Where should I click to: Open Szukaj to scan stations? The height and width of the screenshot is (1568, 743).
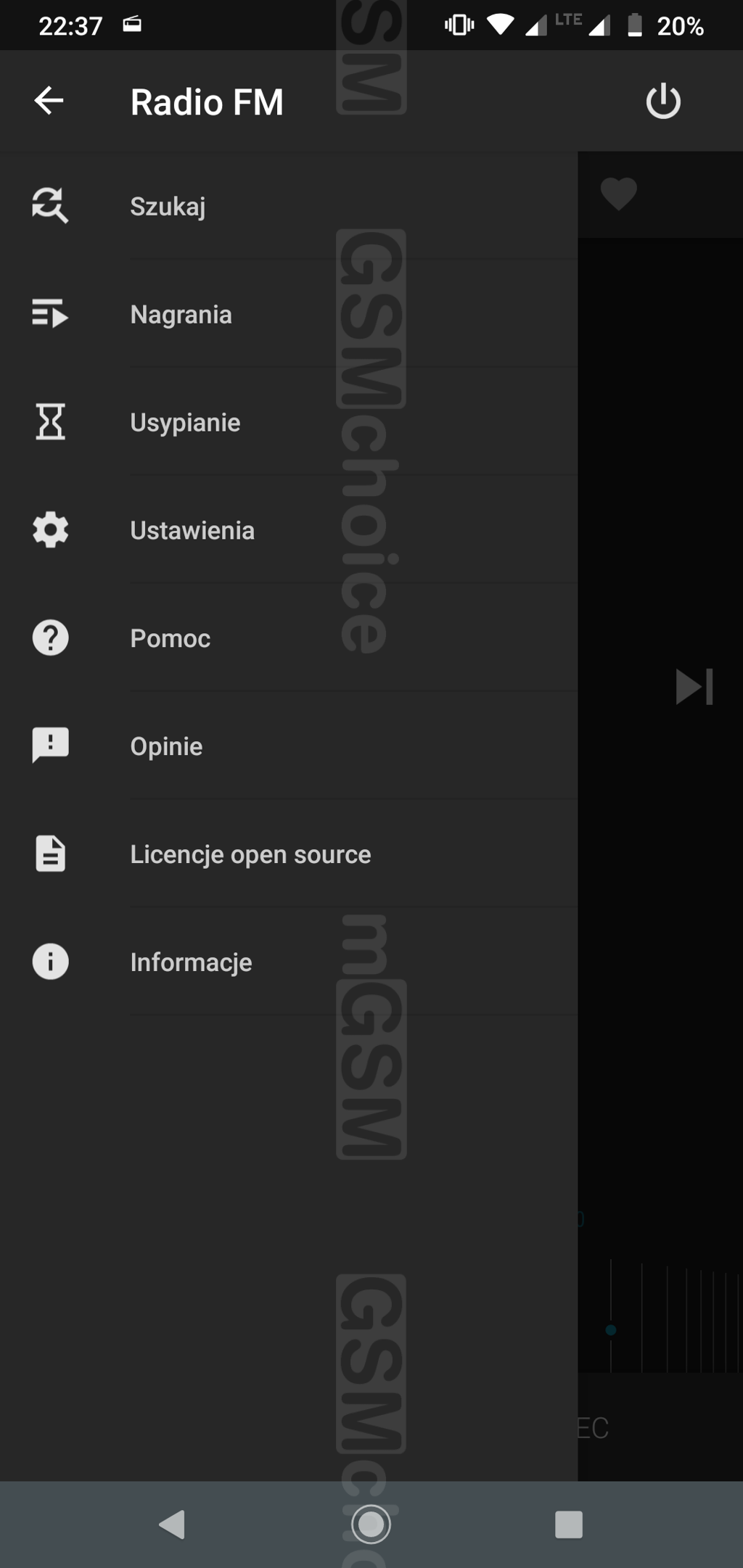[289, 206]
